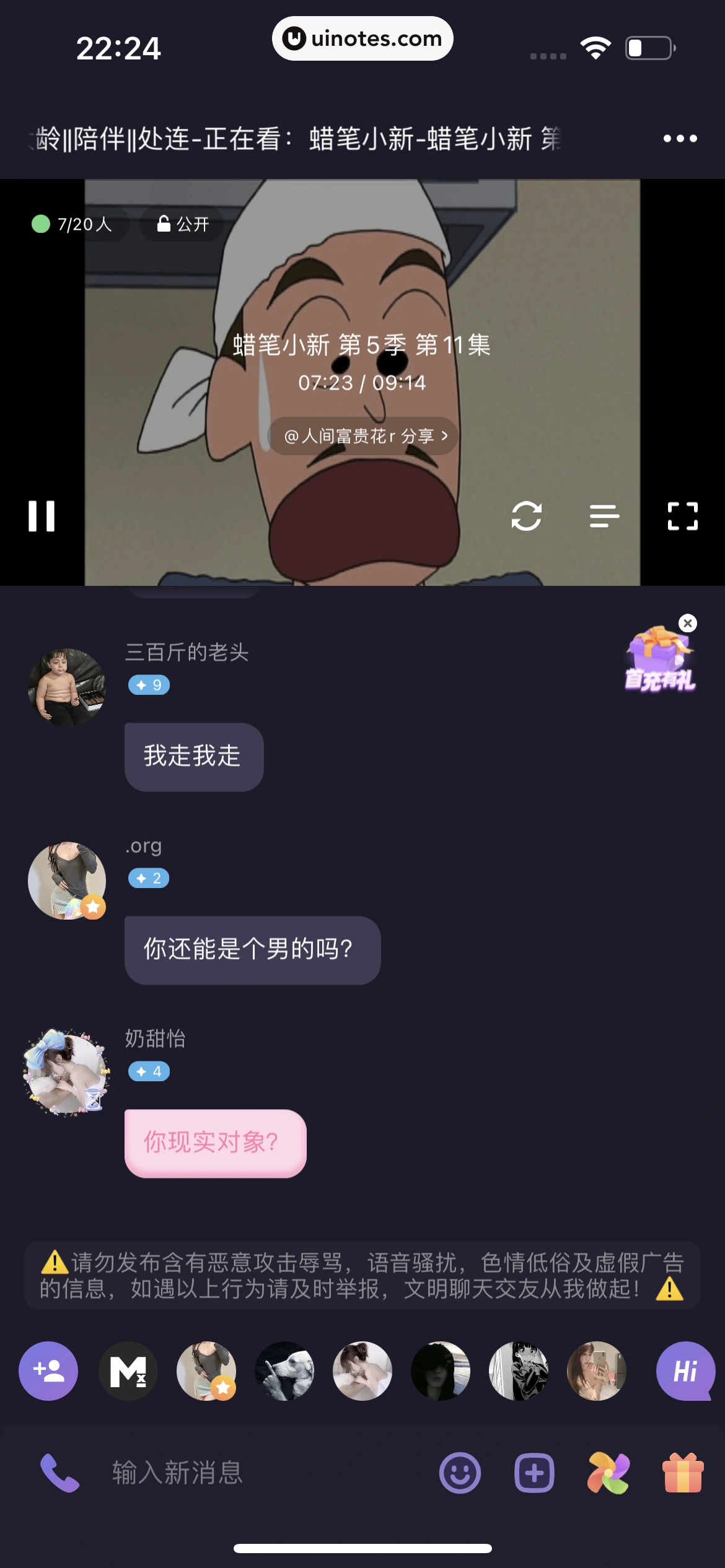Open the colorful pinwheel icon
Image resolution: width=725 pixels, height=1568 pixels.
click(x=609, y=1473)
